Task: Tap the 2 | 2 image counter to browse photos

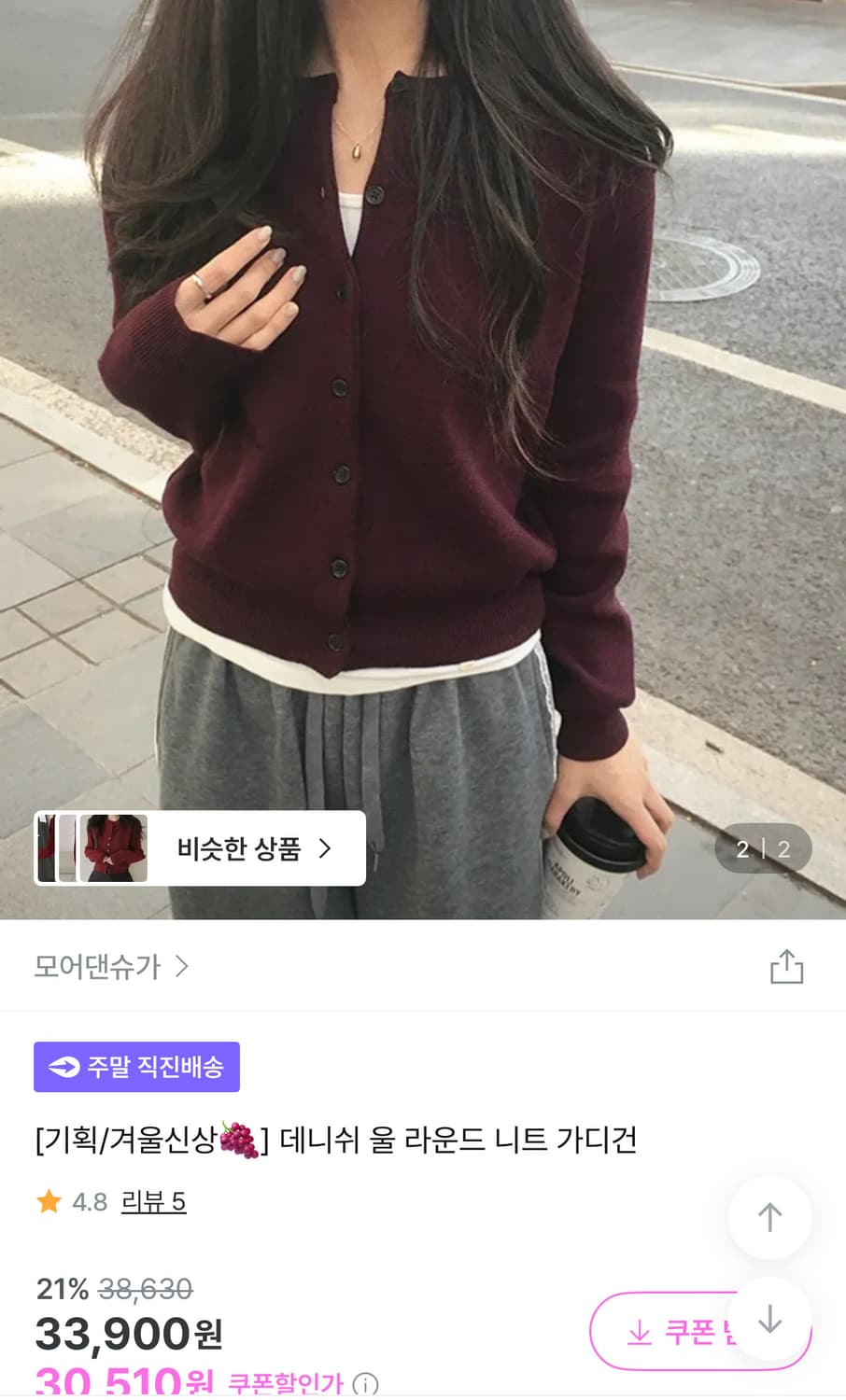Action: coord(764,847)
